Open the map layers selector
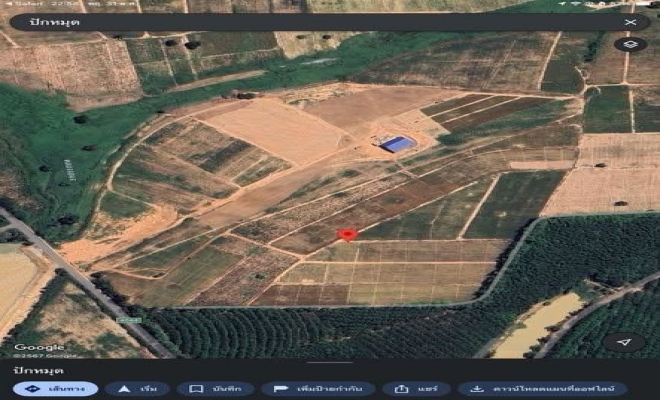 (629, 45)
